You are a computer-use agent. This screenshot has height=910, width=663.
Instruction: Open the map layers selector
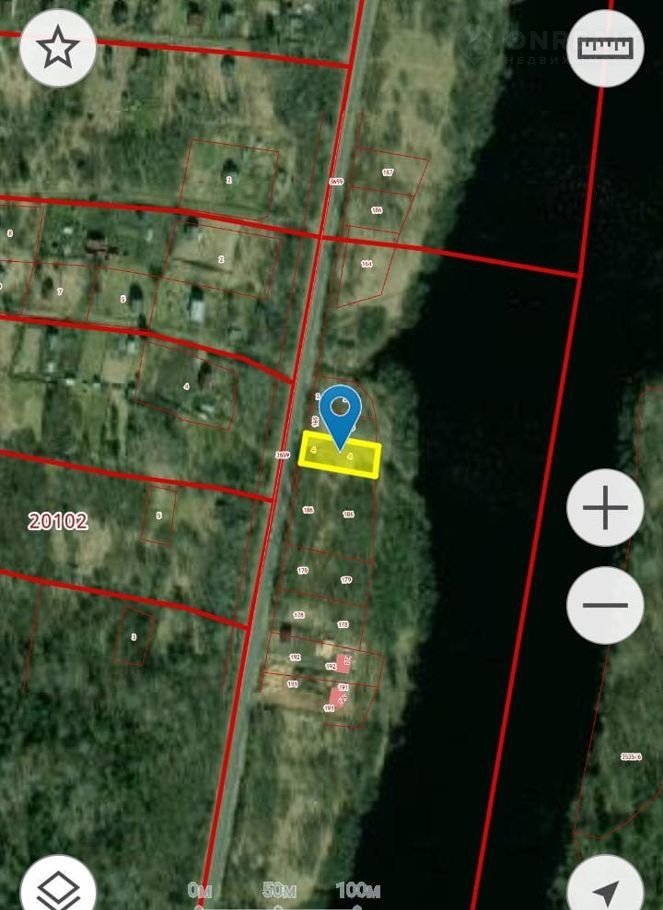point(58,885)
